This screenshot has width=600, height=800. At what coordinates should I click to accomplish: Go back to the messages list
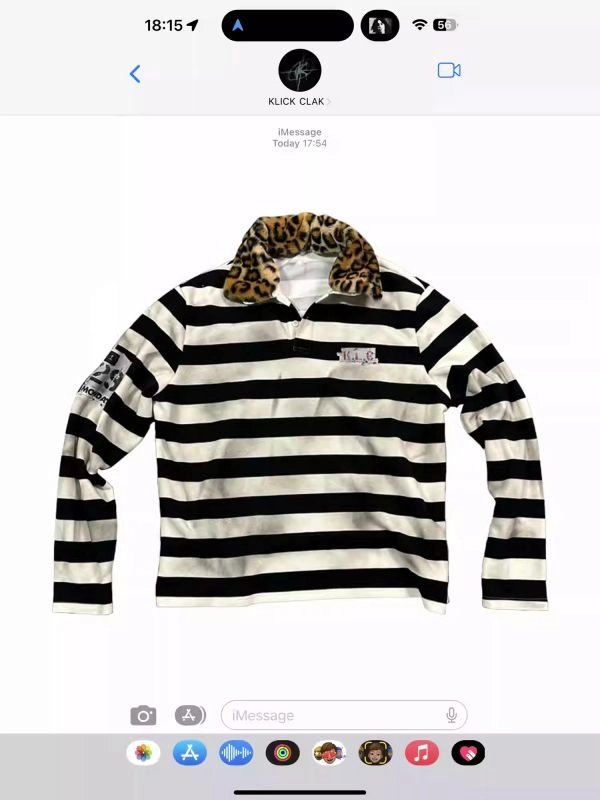click(x=135, y=73)
